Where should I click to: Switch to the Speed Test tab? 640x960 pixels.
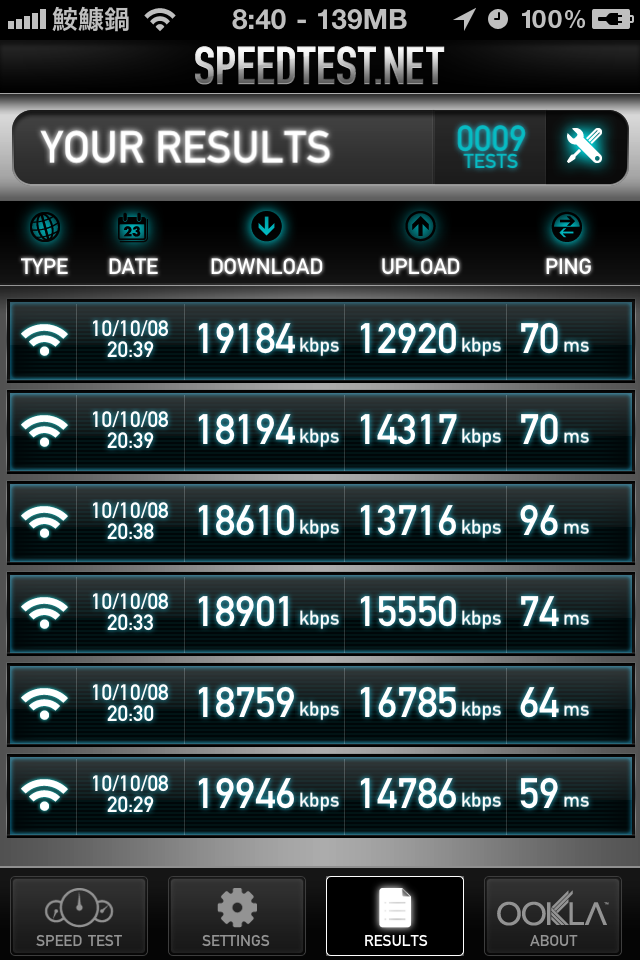click(79, 917)
